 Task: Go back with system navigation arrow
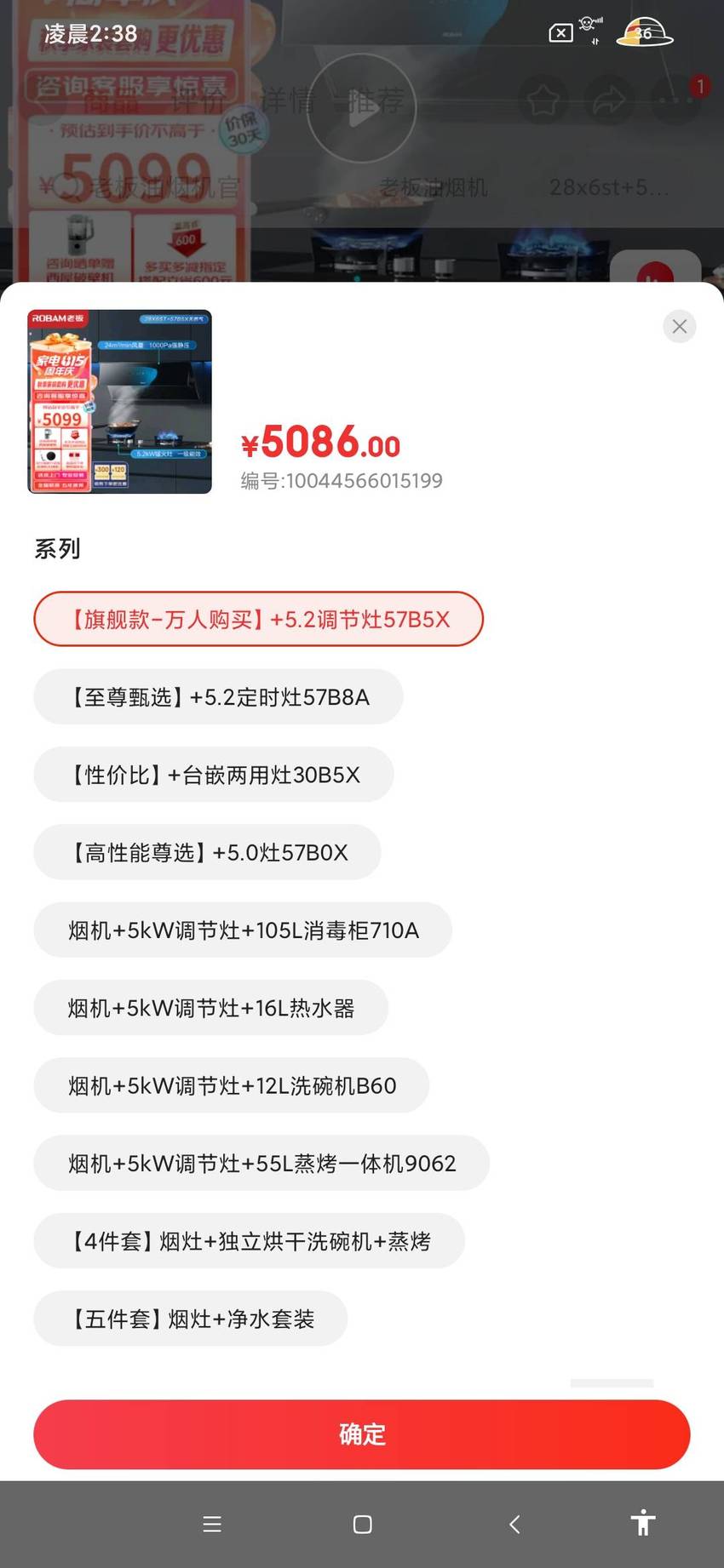(x=514, y=1524)
